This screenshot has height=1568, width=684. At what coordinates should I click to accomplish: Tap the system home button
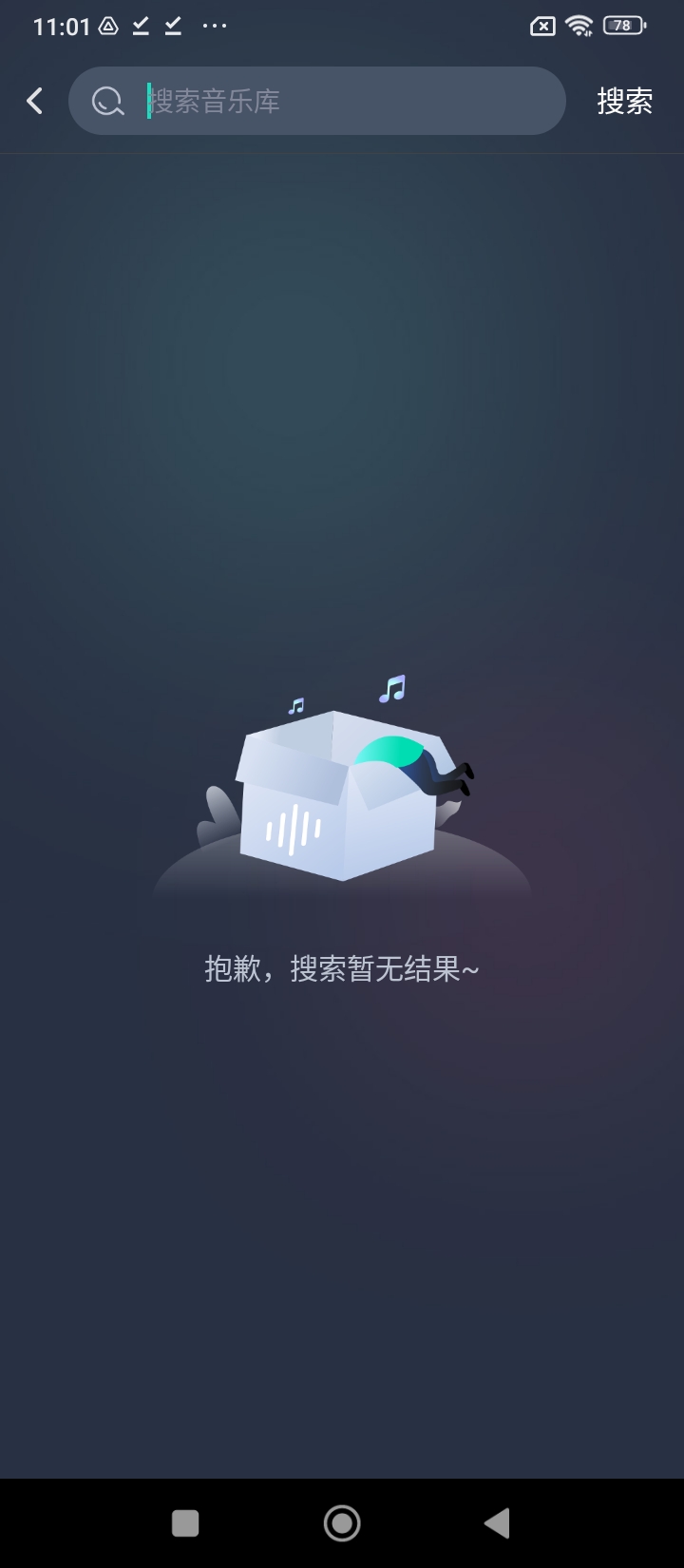pos(342,1523)
